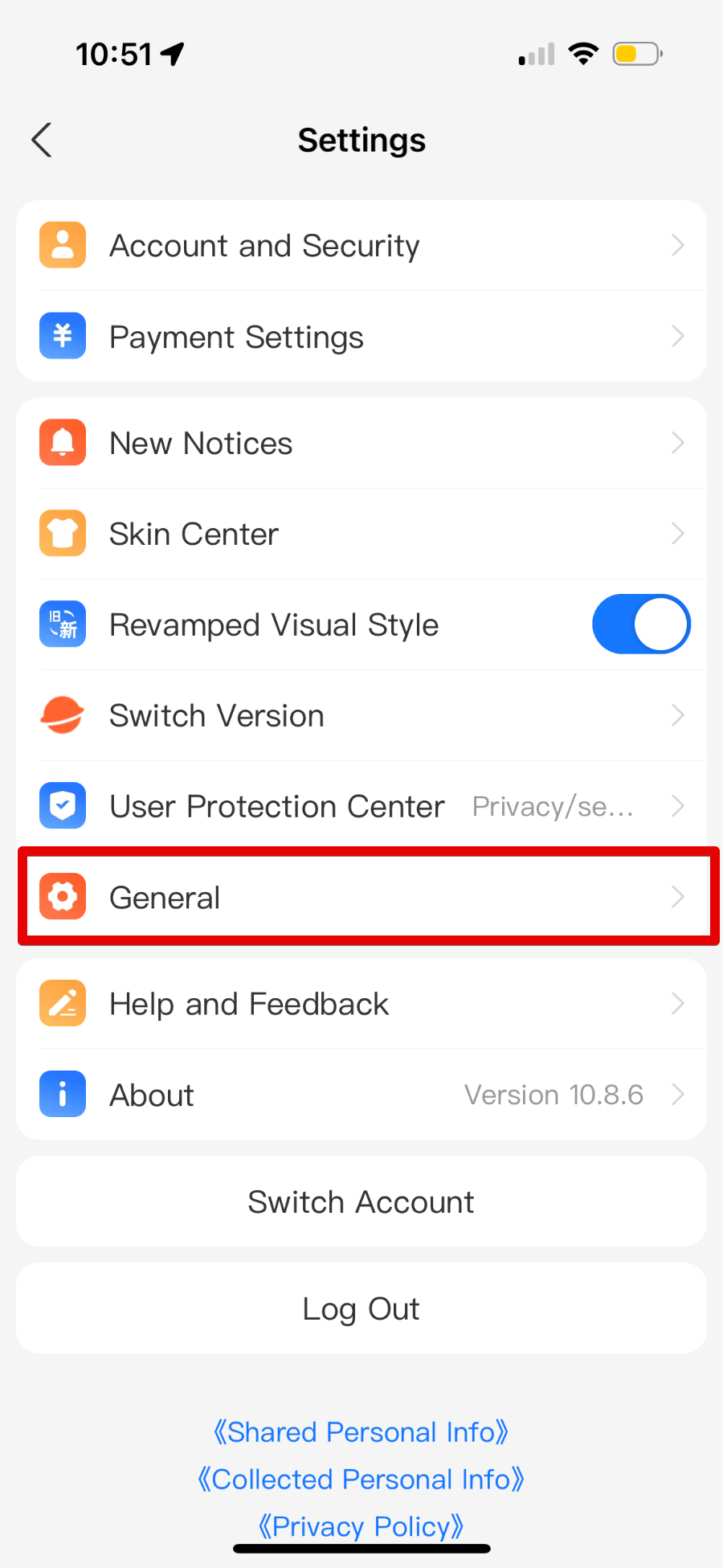Go back from Settings
Image resolution: width=723 pixels, height=1568 pixels.
[42, 140]
